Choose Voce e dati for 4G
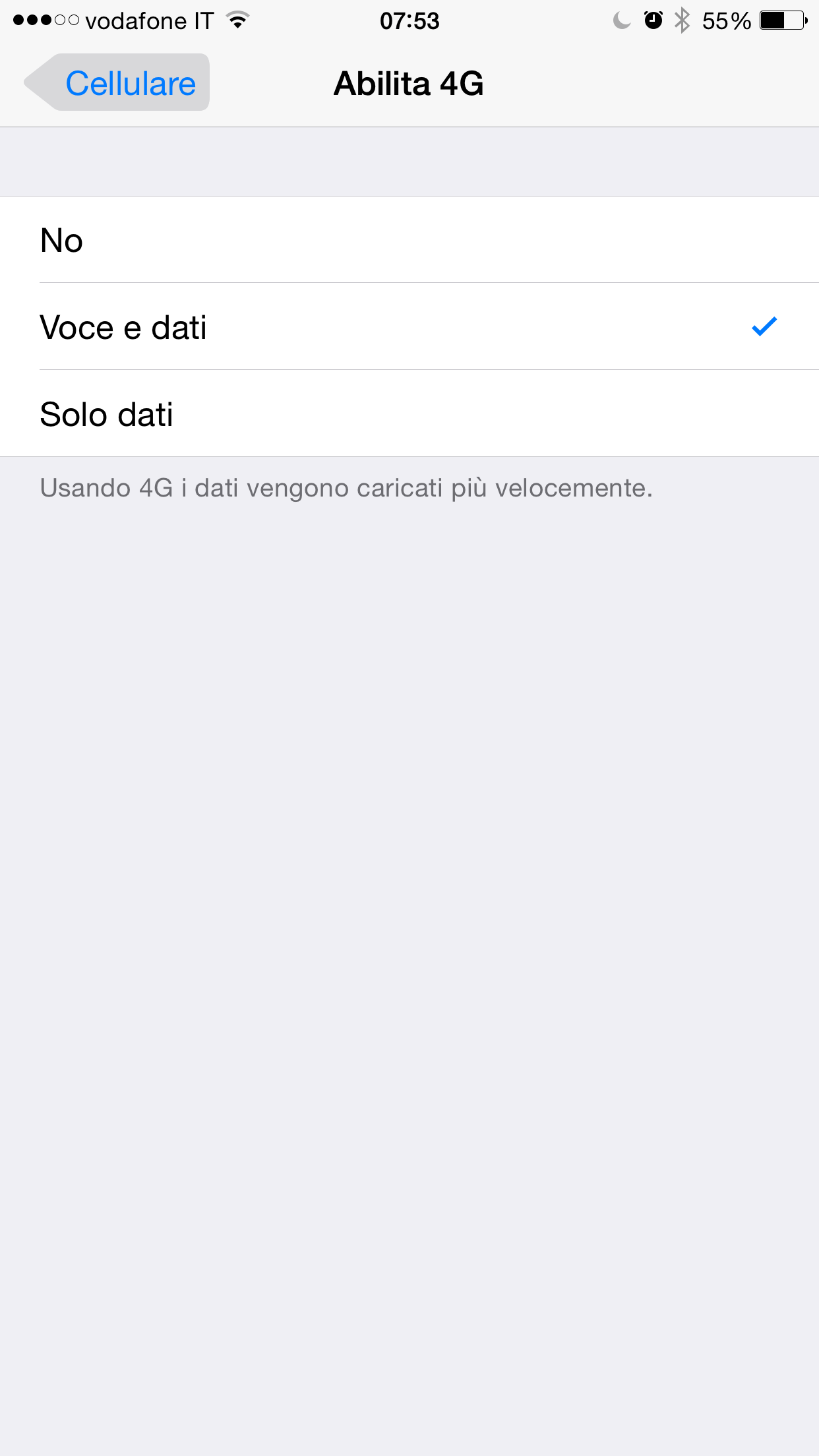Screen dimensions: 819x1456 click(409, 327)
